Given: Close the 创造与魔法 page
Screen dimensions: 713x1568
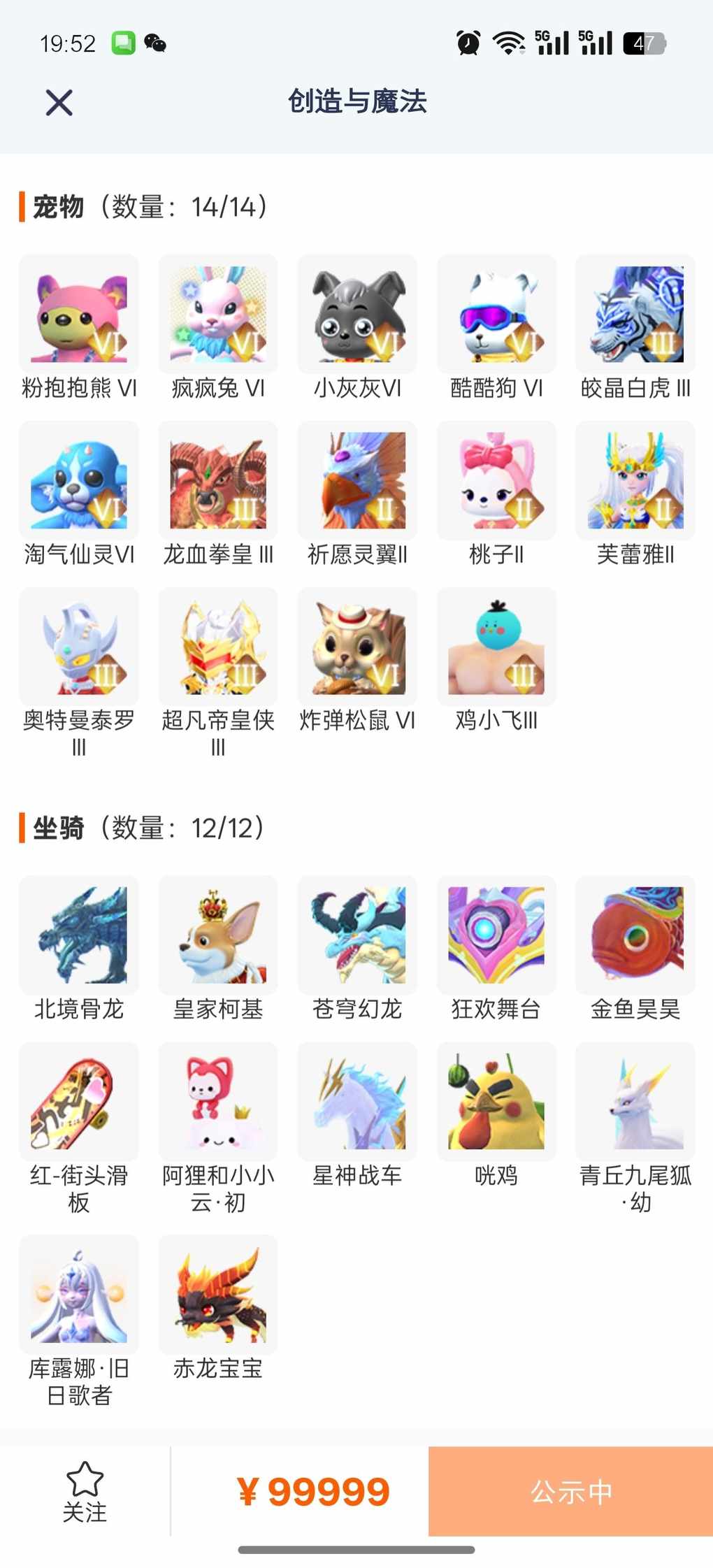Looking at the screenshot, I should 59,103.
